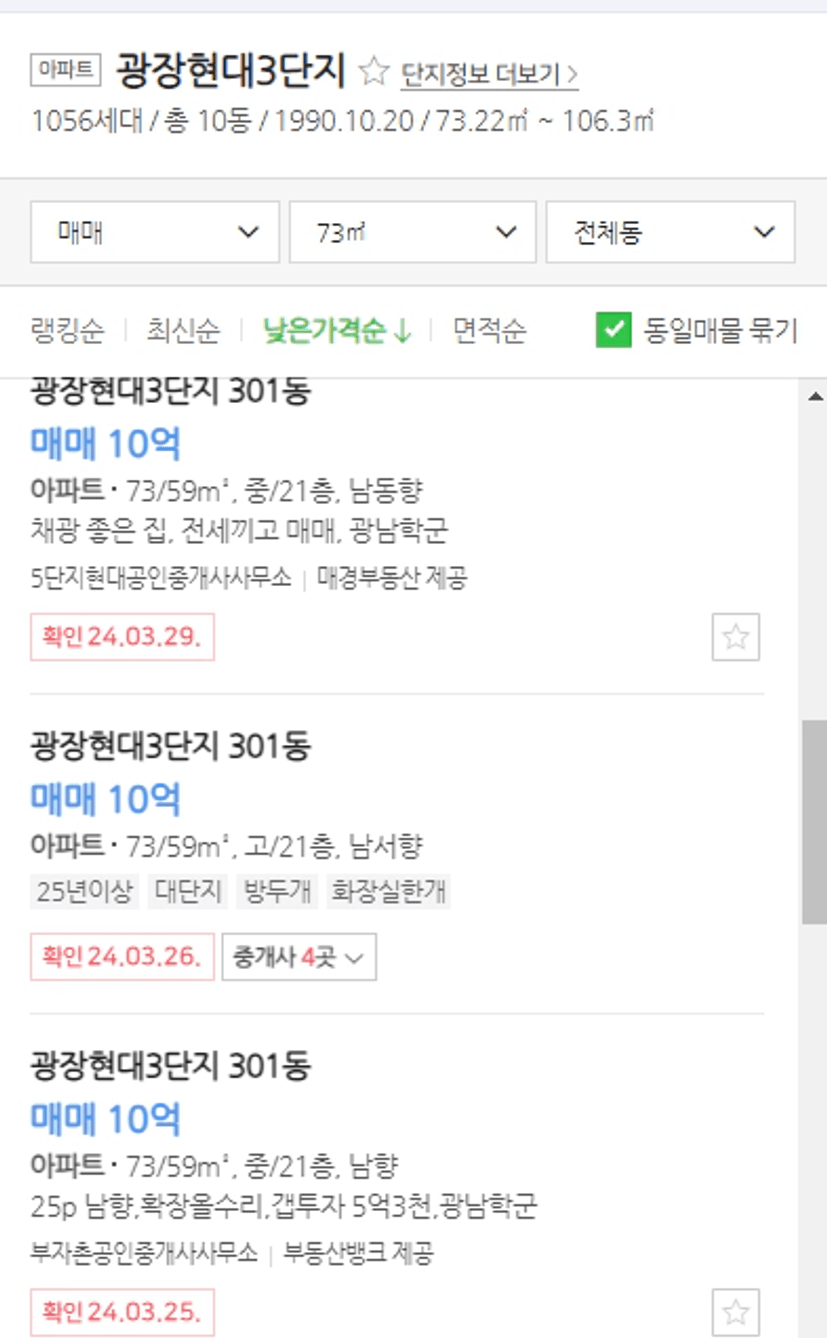Favorite the 광장현대3단지 complex with star
Image resolution: width=827 pixels, height=1338 pixels.
374,72
